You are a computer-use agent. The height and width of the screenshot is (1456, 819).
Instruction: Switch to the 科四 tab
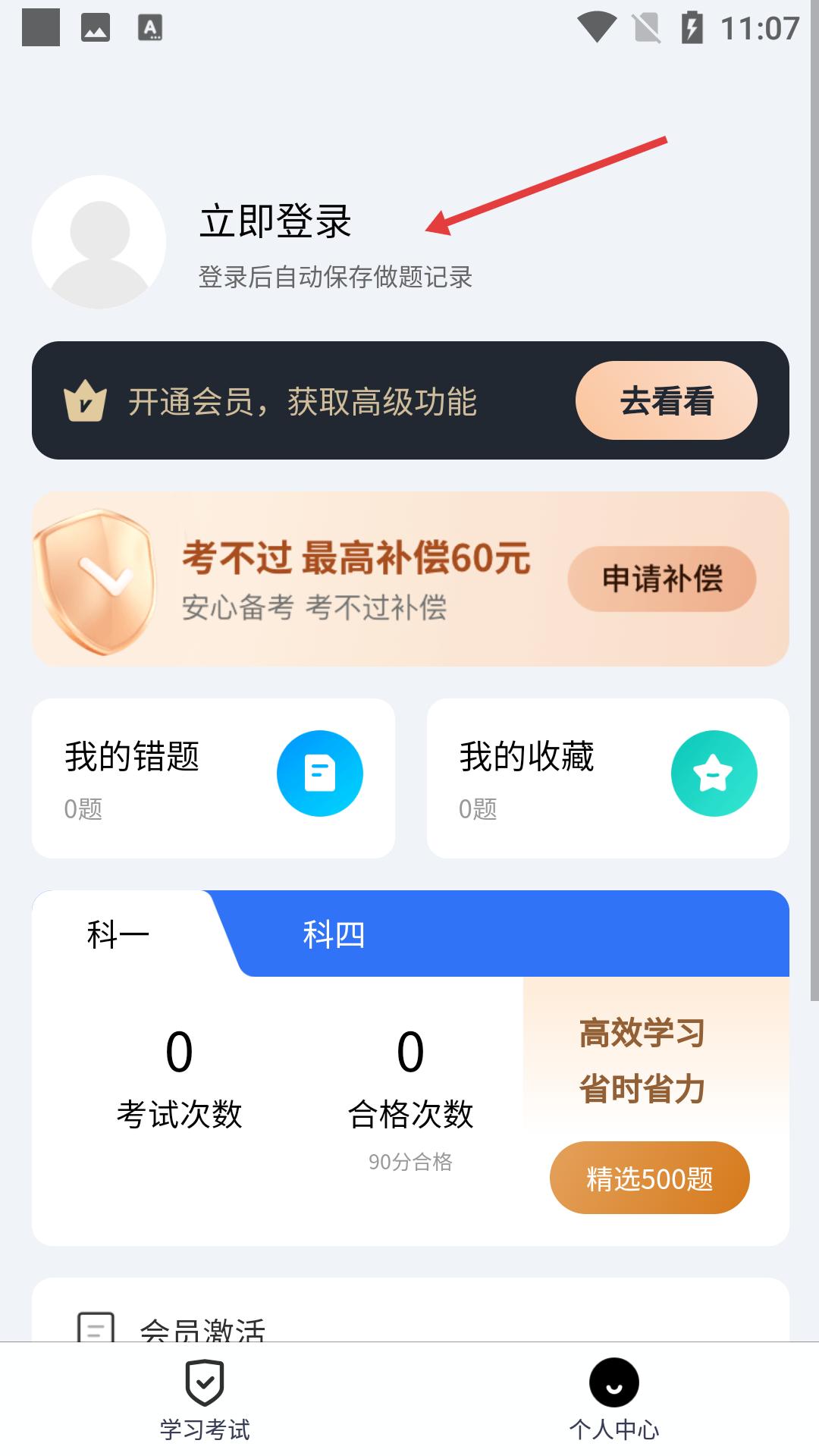click(x=334, y=934)
